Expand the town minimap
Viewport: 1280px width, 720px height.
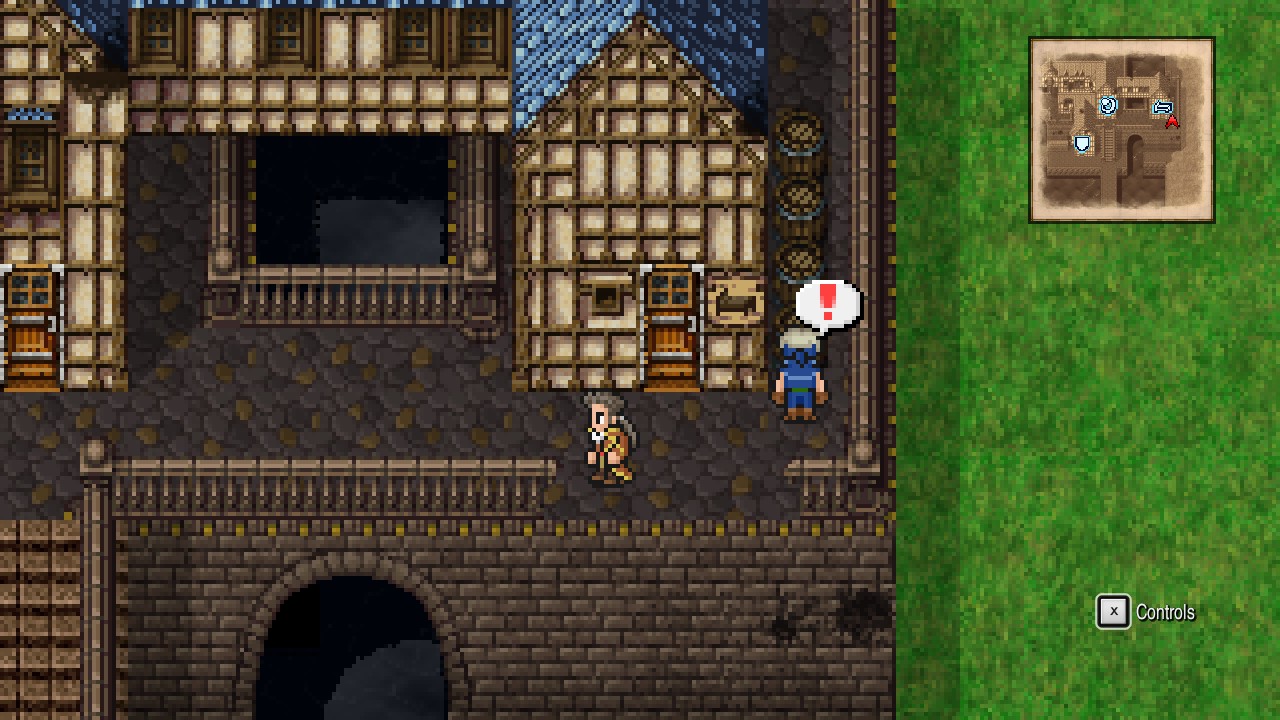click(1121, 130)
